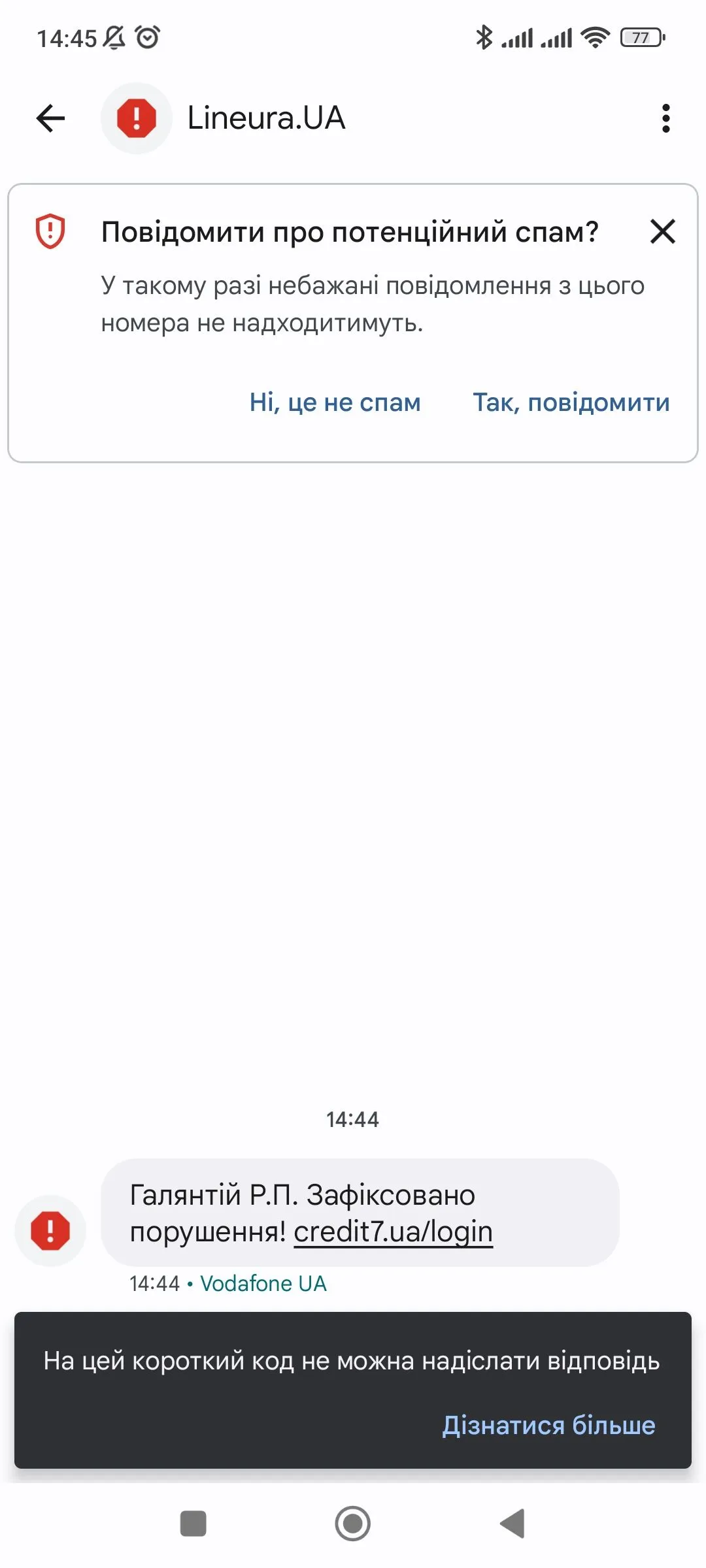Open the recent apps view
This screenshot has height=1568, width=706.
point(193,1524)
